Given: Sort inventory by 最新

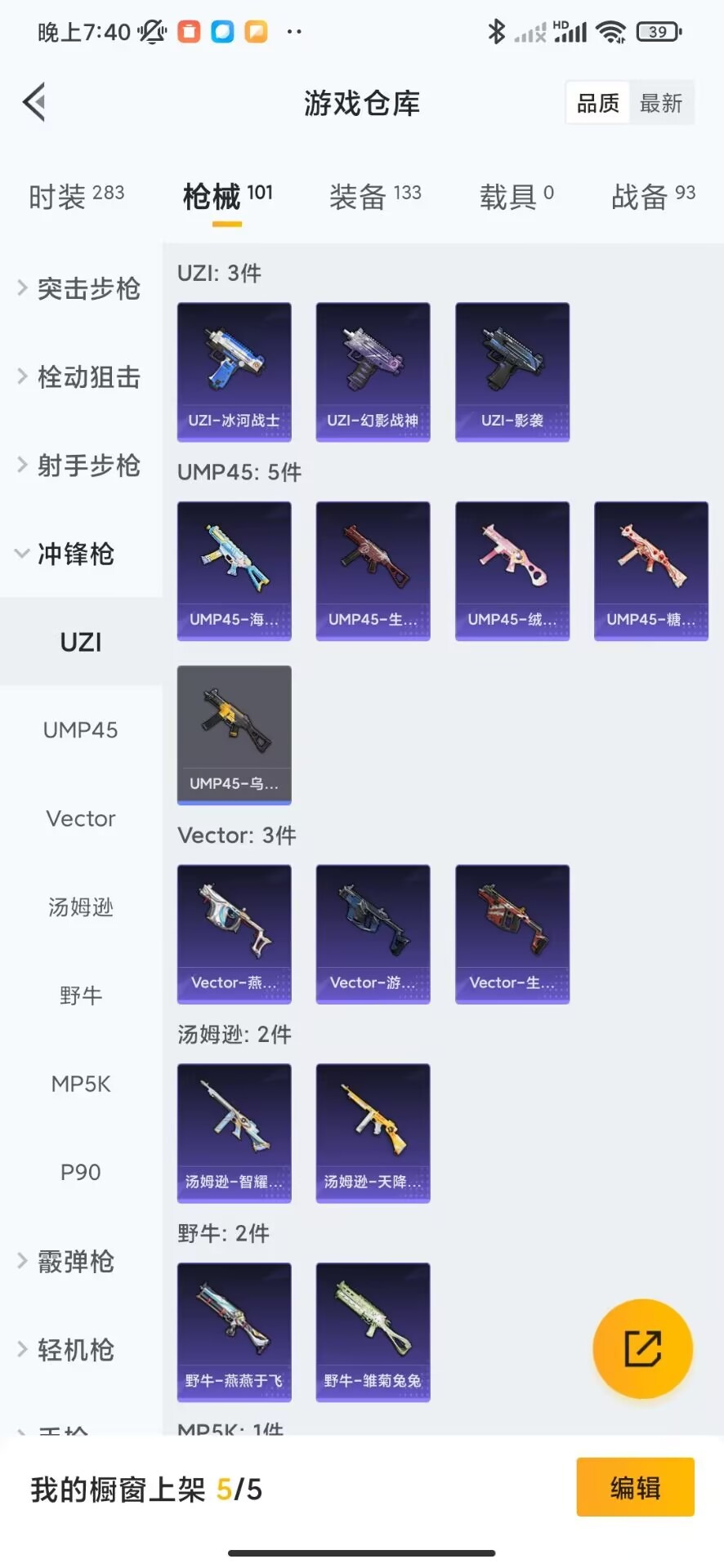Looking at the screenshot, I should 660,103.
